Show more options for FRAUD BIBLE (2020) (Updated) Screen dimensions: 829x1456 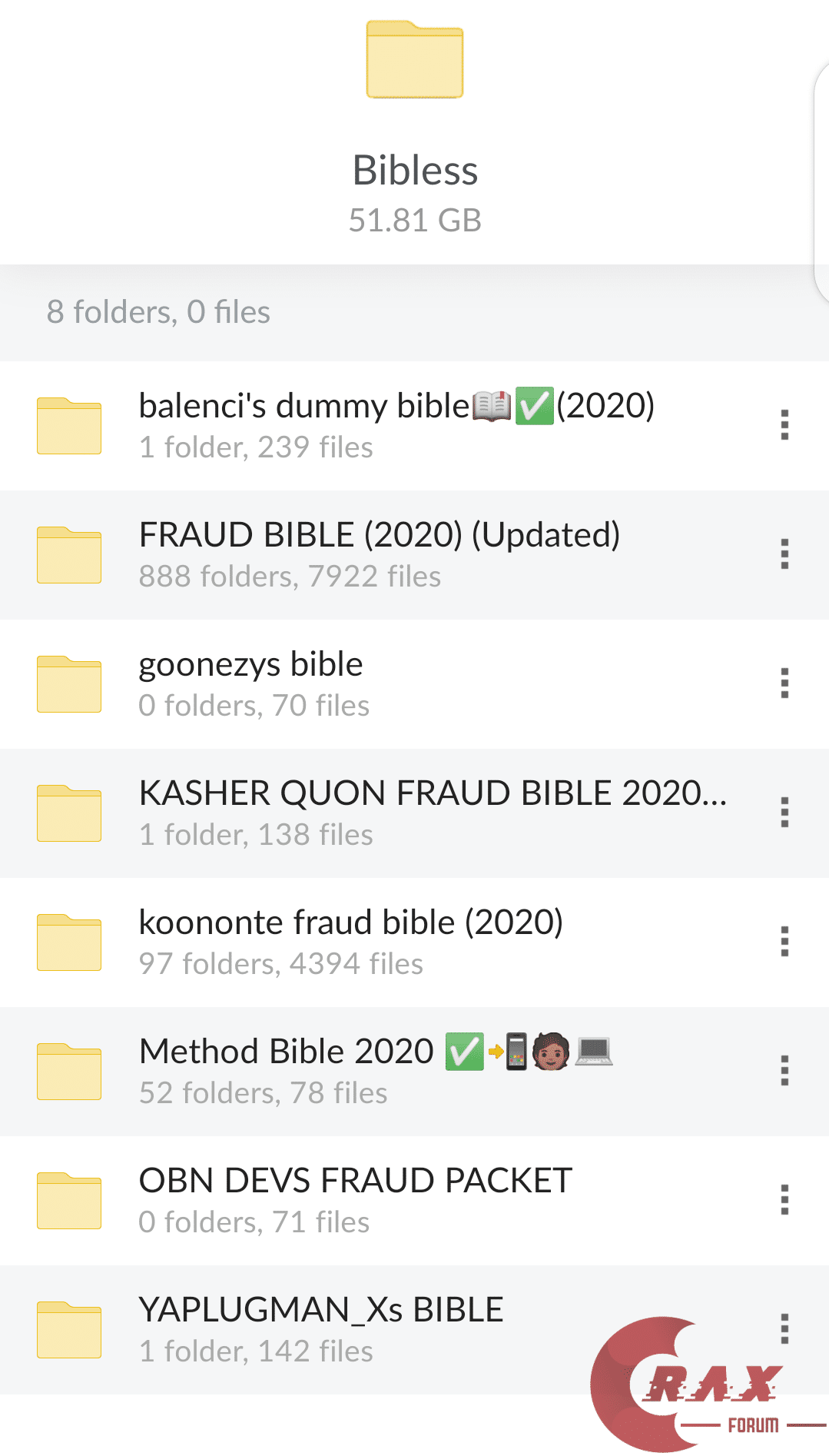(x=784, y=554)
